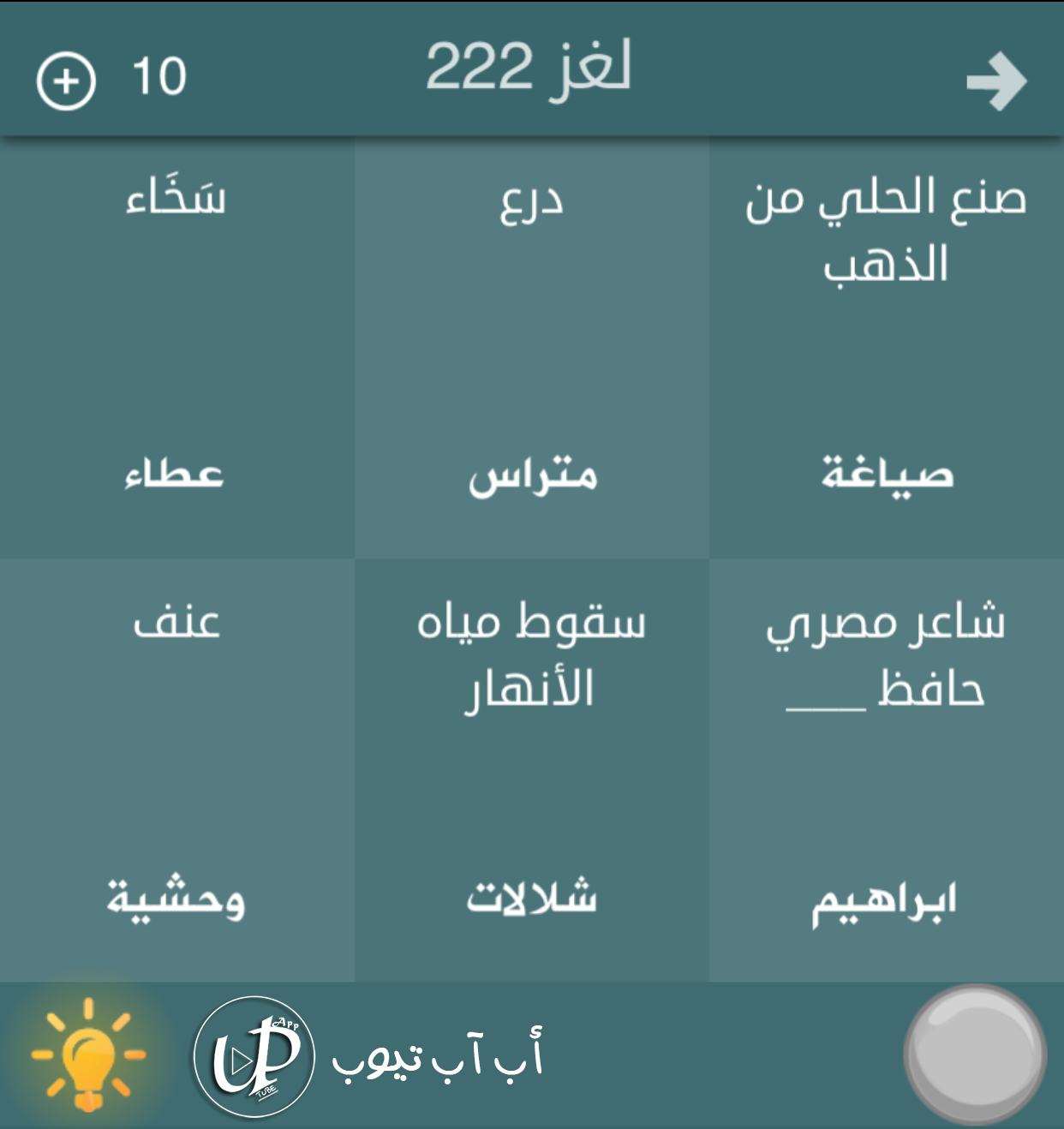
Task: Open the clue tile answered ابراهيم
Action: pos(886,770)
